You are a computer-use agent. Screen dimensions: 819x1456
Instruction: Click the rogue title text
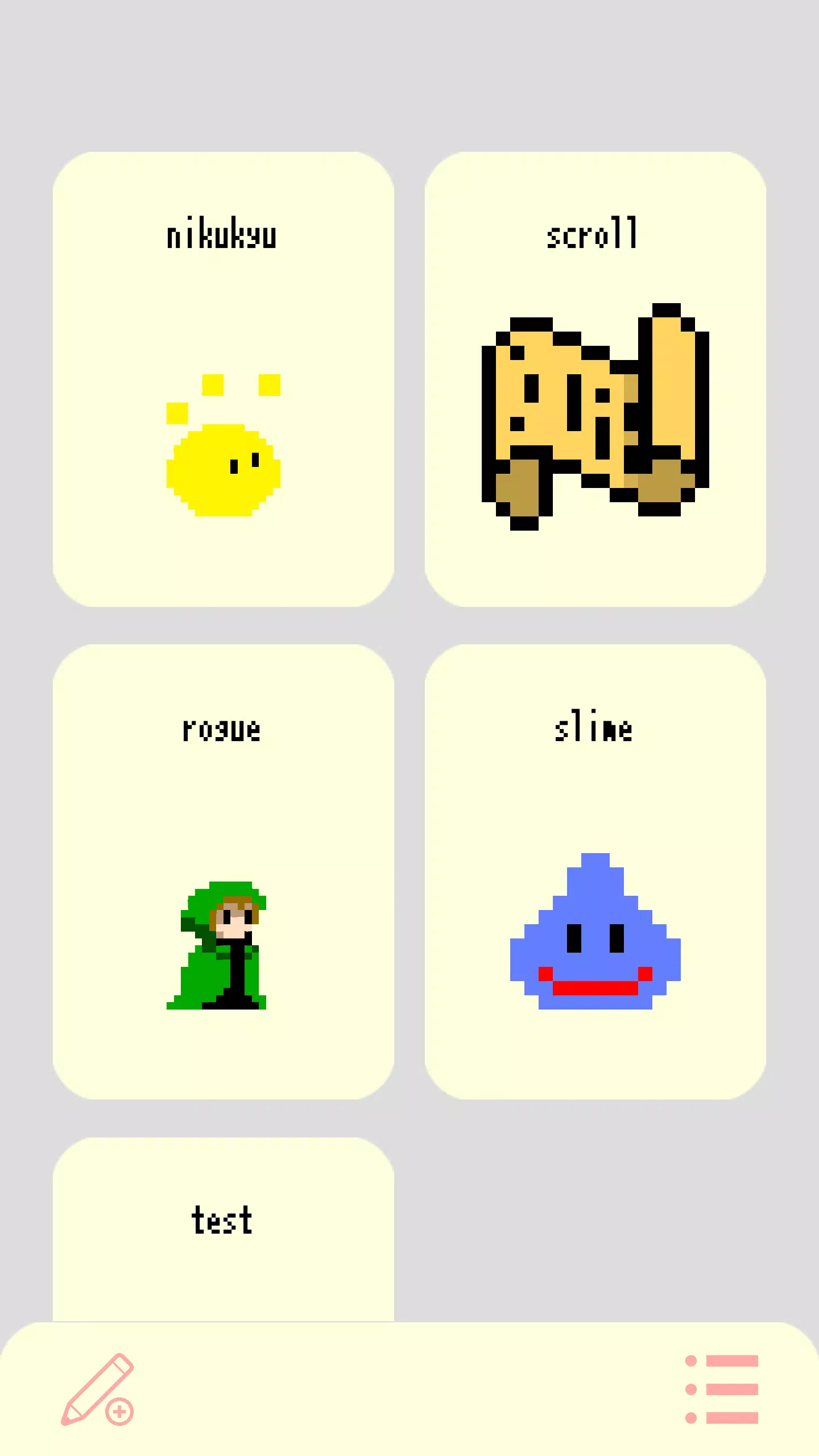click(221, 730)
